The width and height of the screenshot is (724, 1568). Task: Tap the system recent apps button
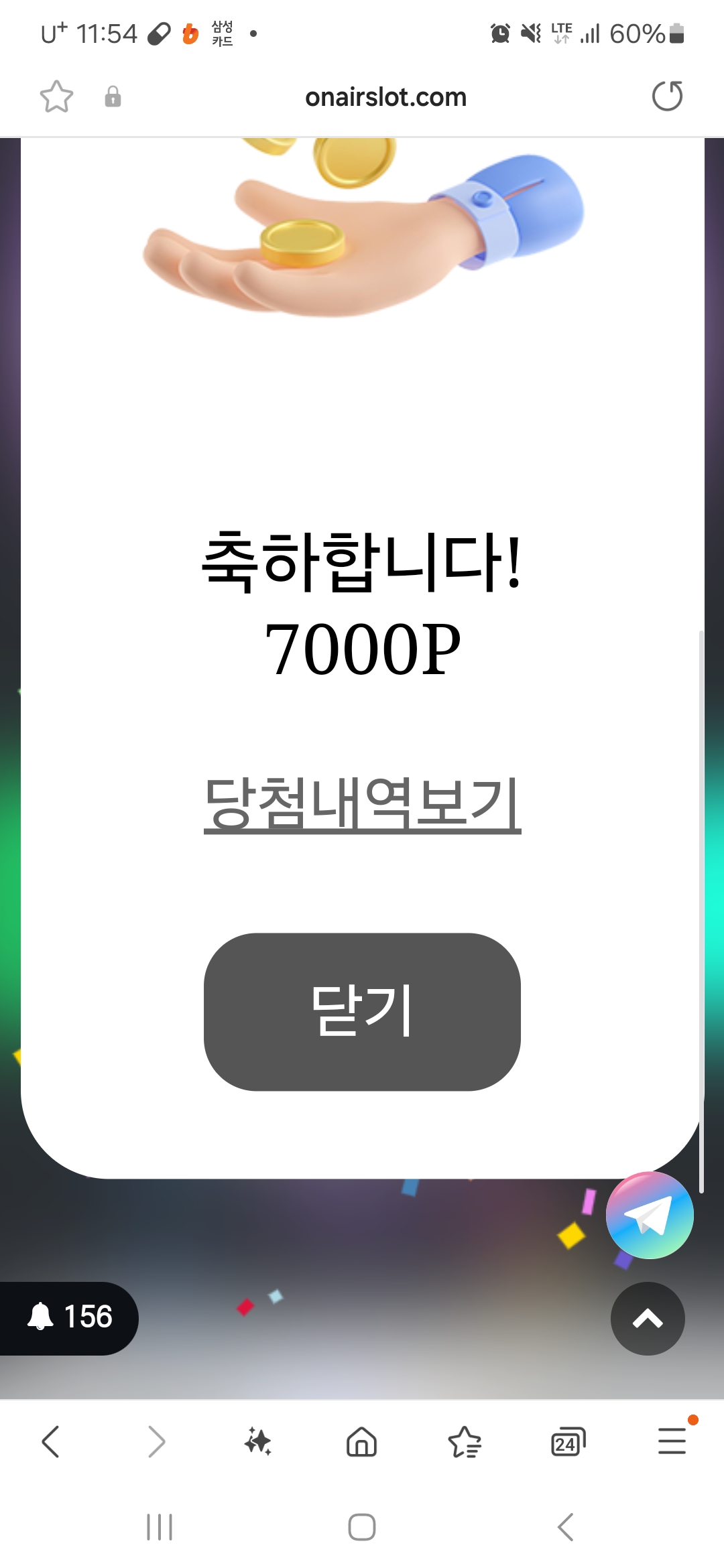[x=160, y=1527]
